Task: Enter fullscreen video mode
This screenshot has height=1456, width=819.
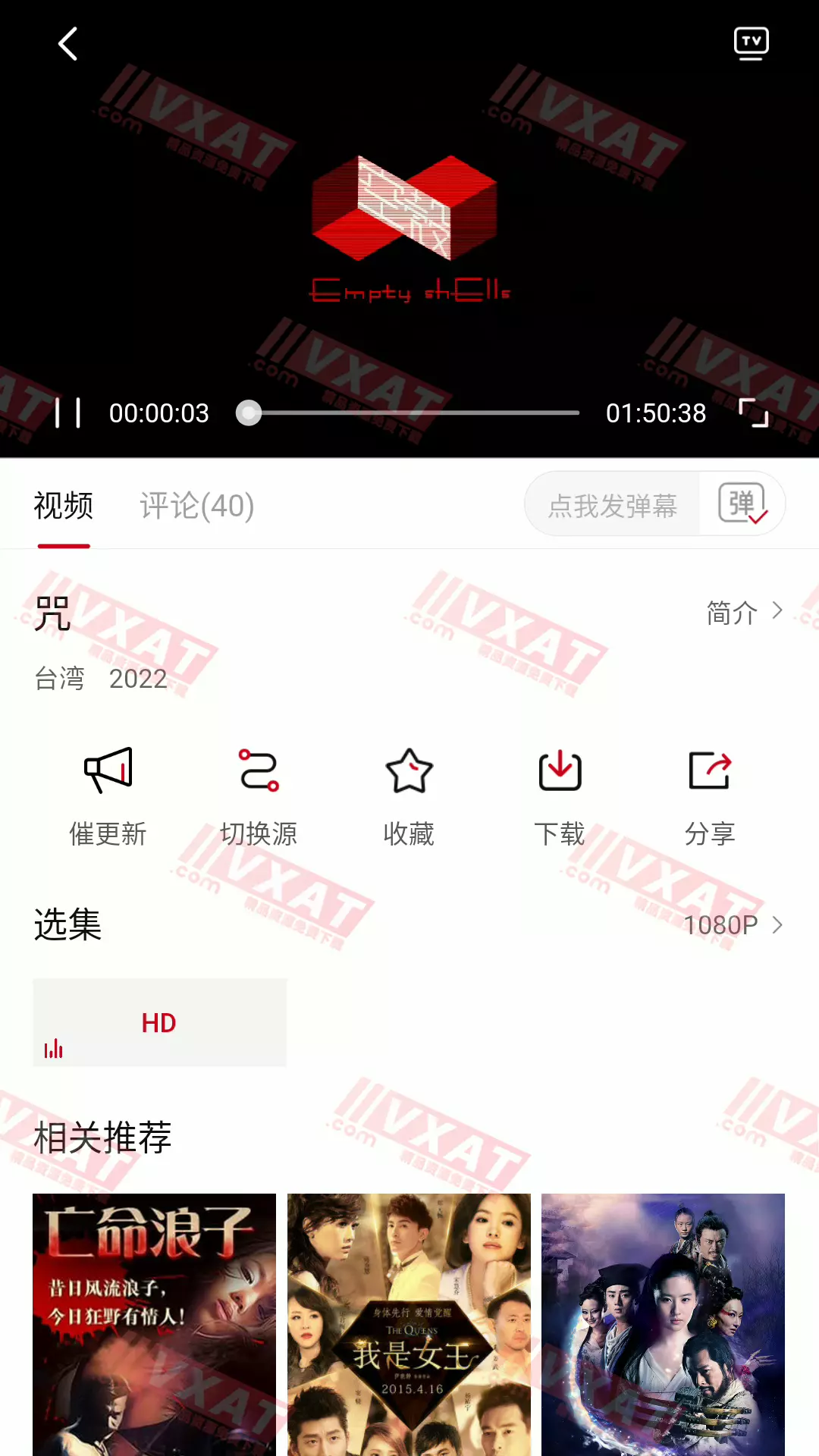Action: tap(754, 413)
